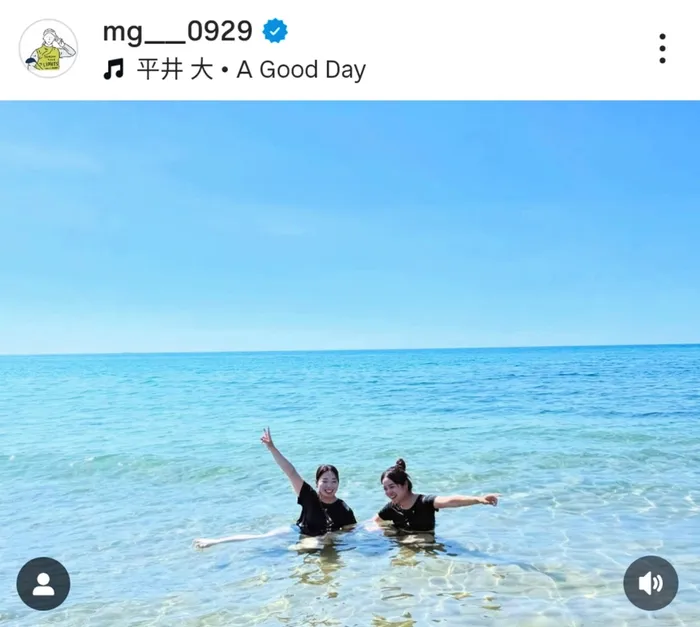The image size is (700, 627).
Task: Show tagged people on the post
Action: coord(44,584)
